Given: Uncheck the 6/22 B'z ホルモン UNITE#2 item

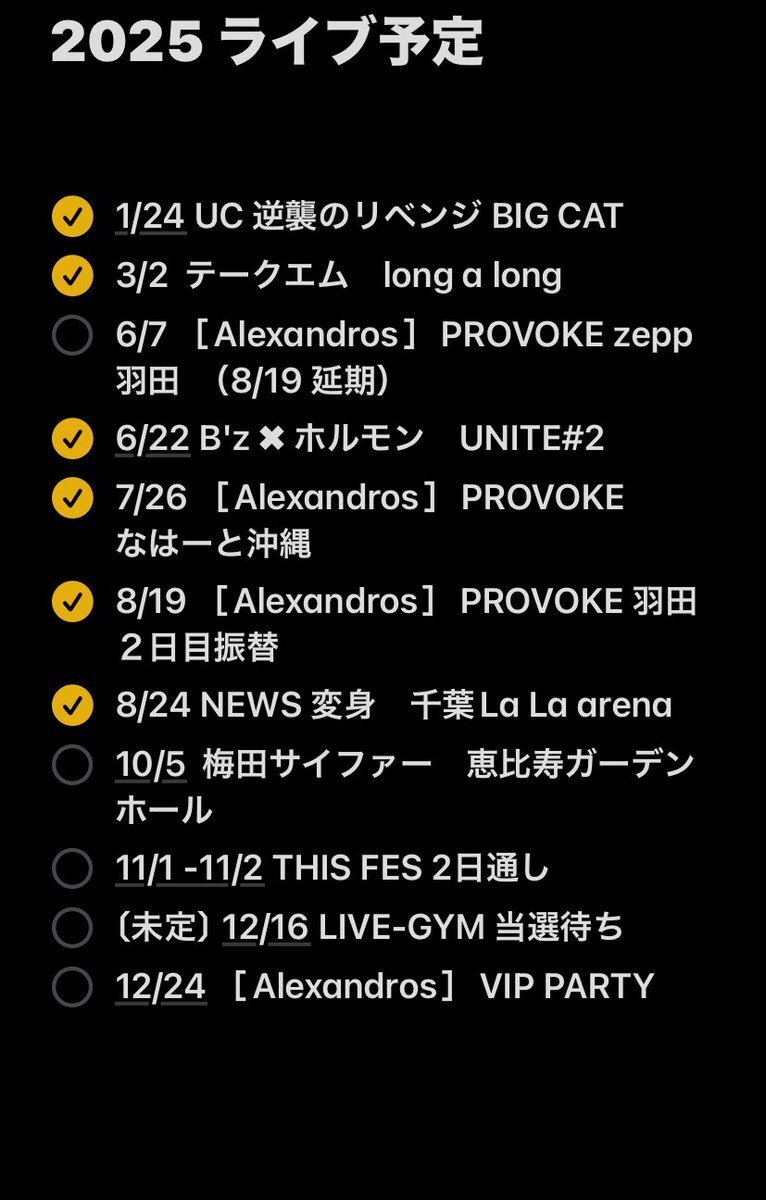Looking at the screenshot, I should 72,439.
